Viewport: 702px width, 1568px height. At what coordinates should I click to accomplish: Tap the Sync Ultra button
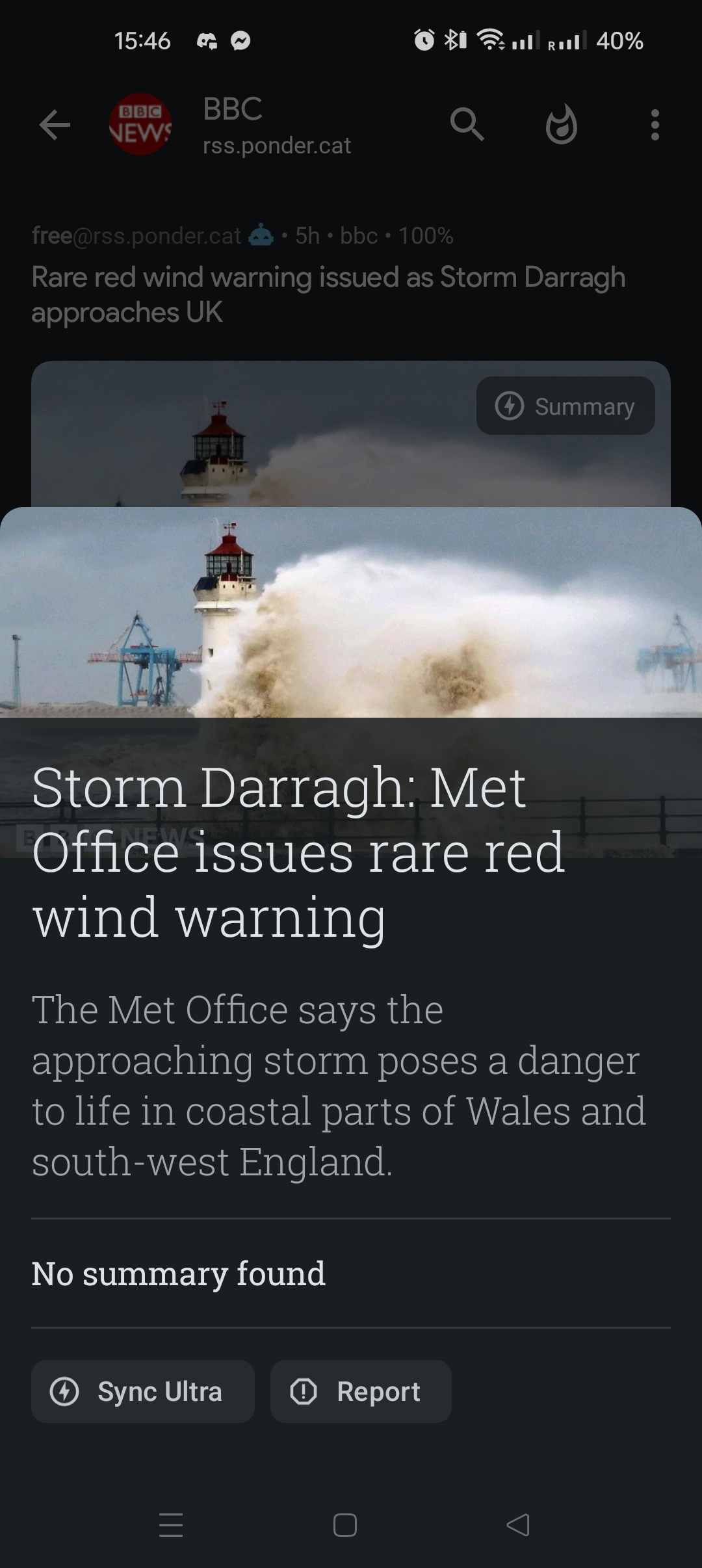point(142,1392)
